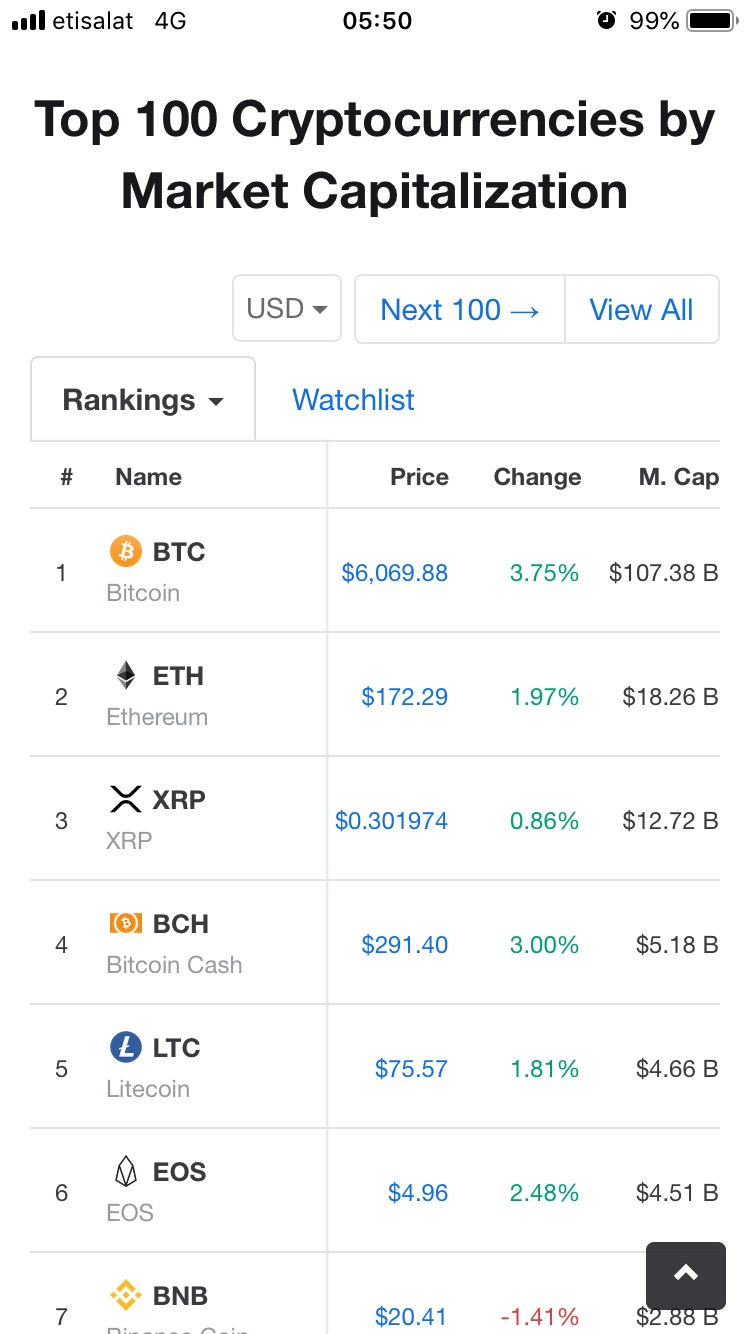
Task: Click the M. Cap column header
Action: pos(678,477)
